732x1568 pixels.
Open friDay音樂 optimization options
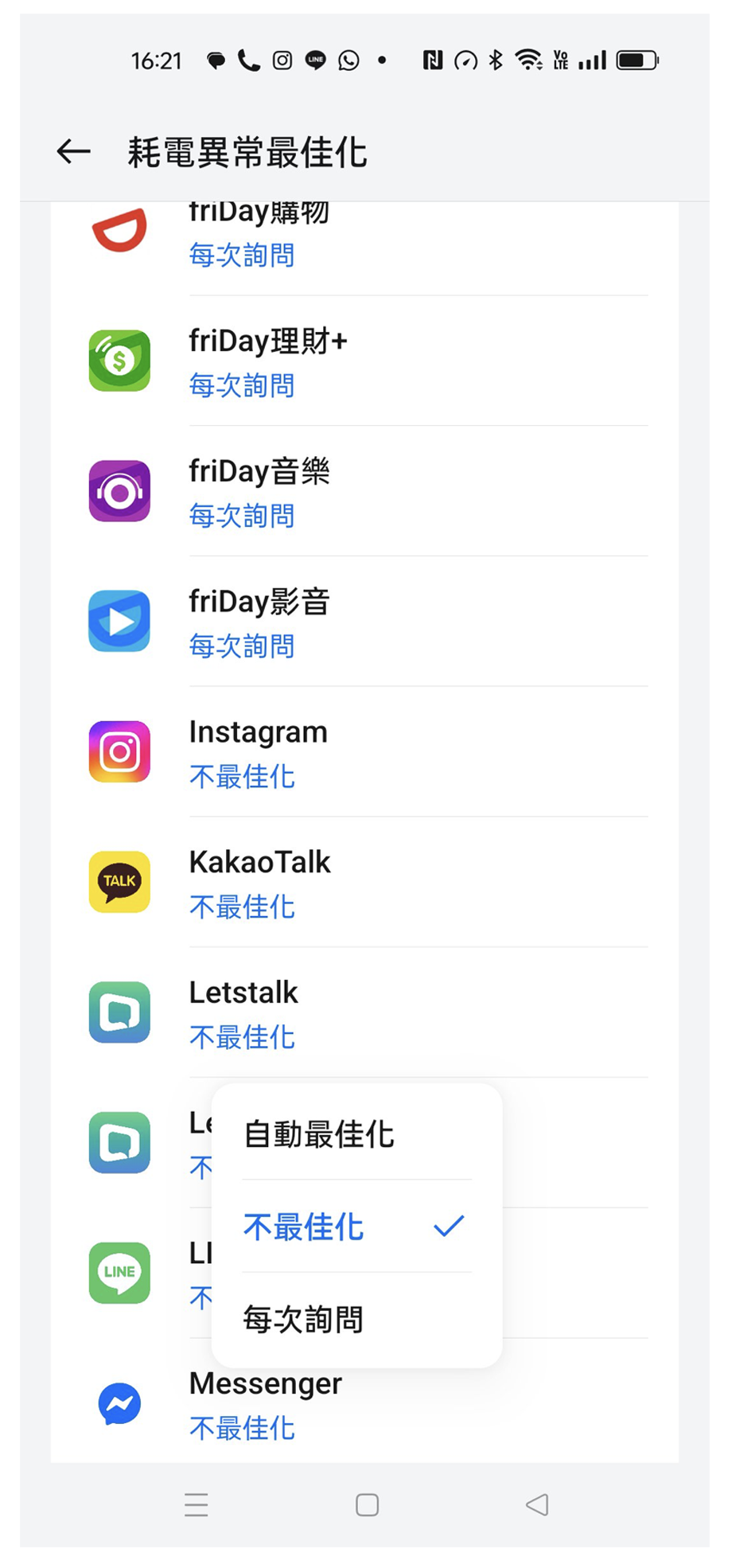(366, 492)
